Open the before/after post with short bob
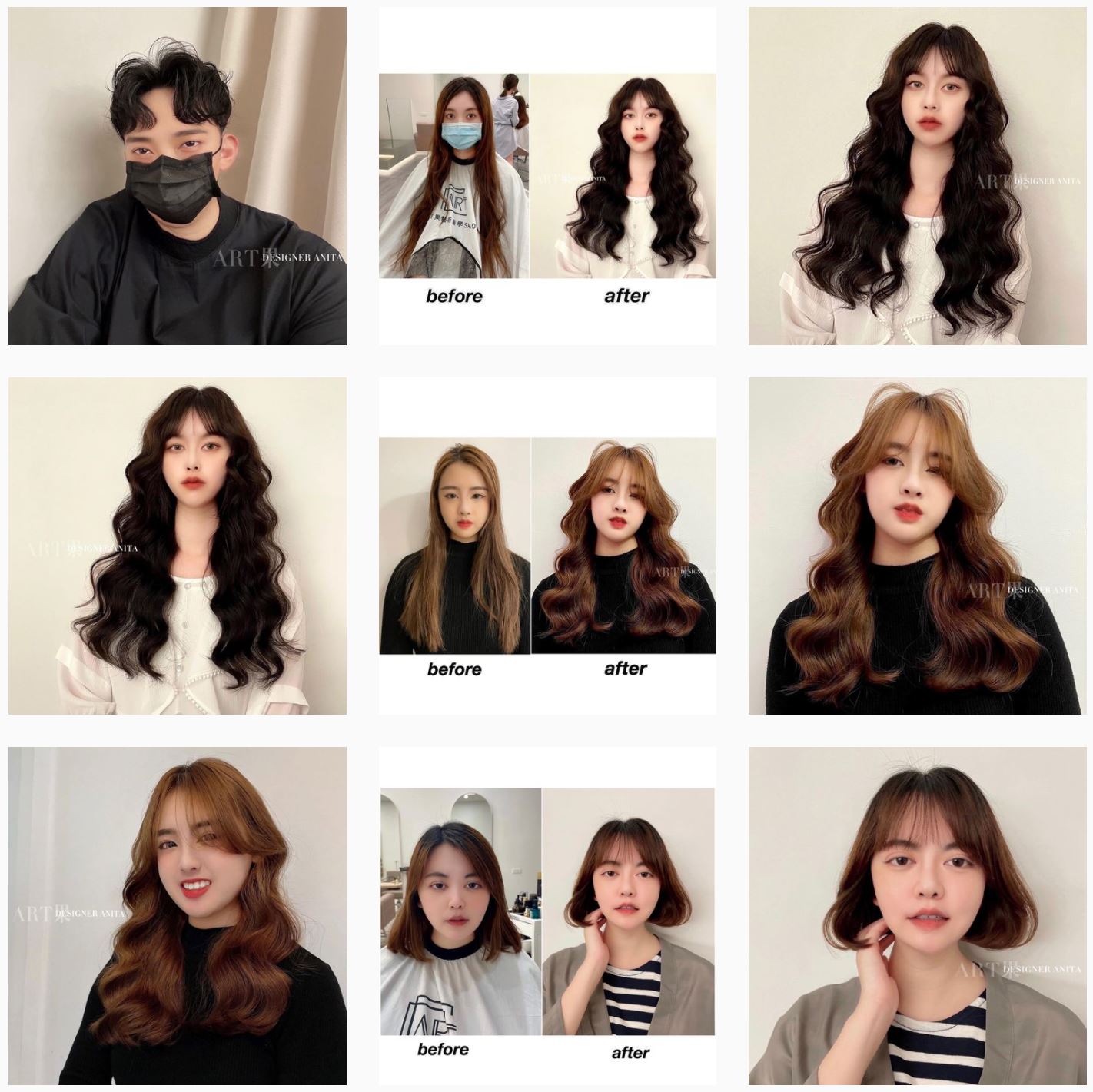 [547, 916]
